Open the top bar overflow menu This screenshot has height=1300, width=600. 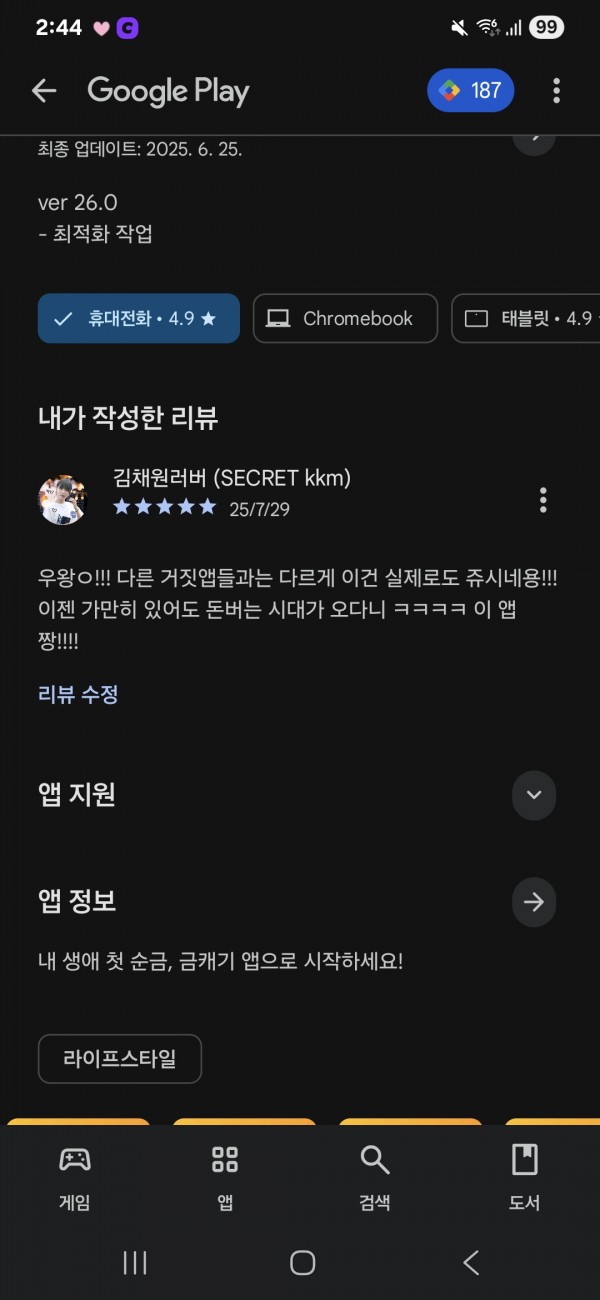556,91
